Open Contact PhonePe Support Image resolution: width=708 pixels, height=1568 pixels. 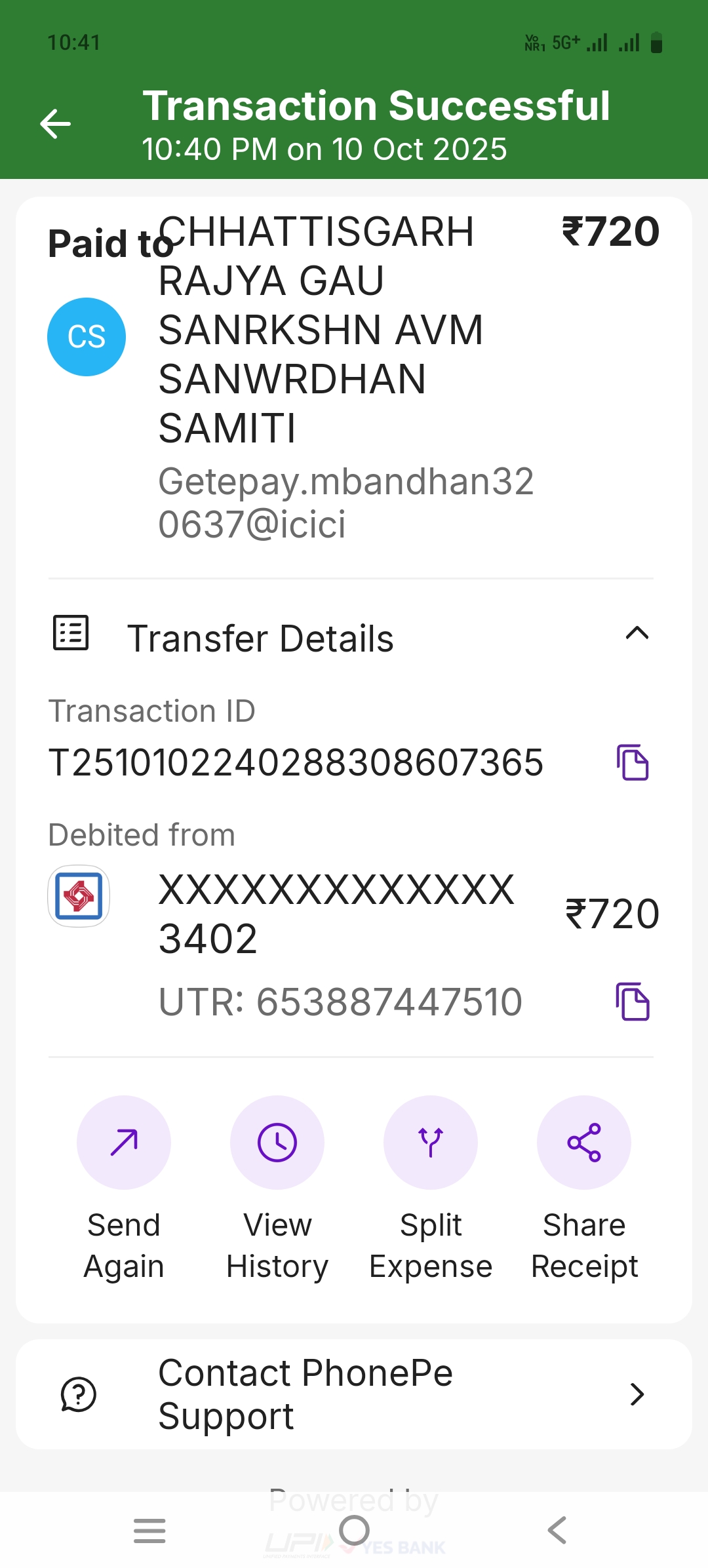pos(354,1394)
